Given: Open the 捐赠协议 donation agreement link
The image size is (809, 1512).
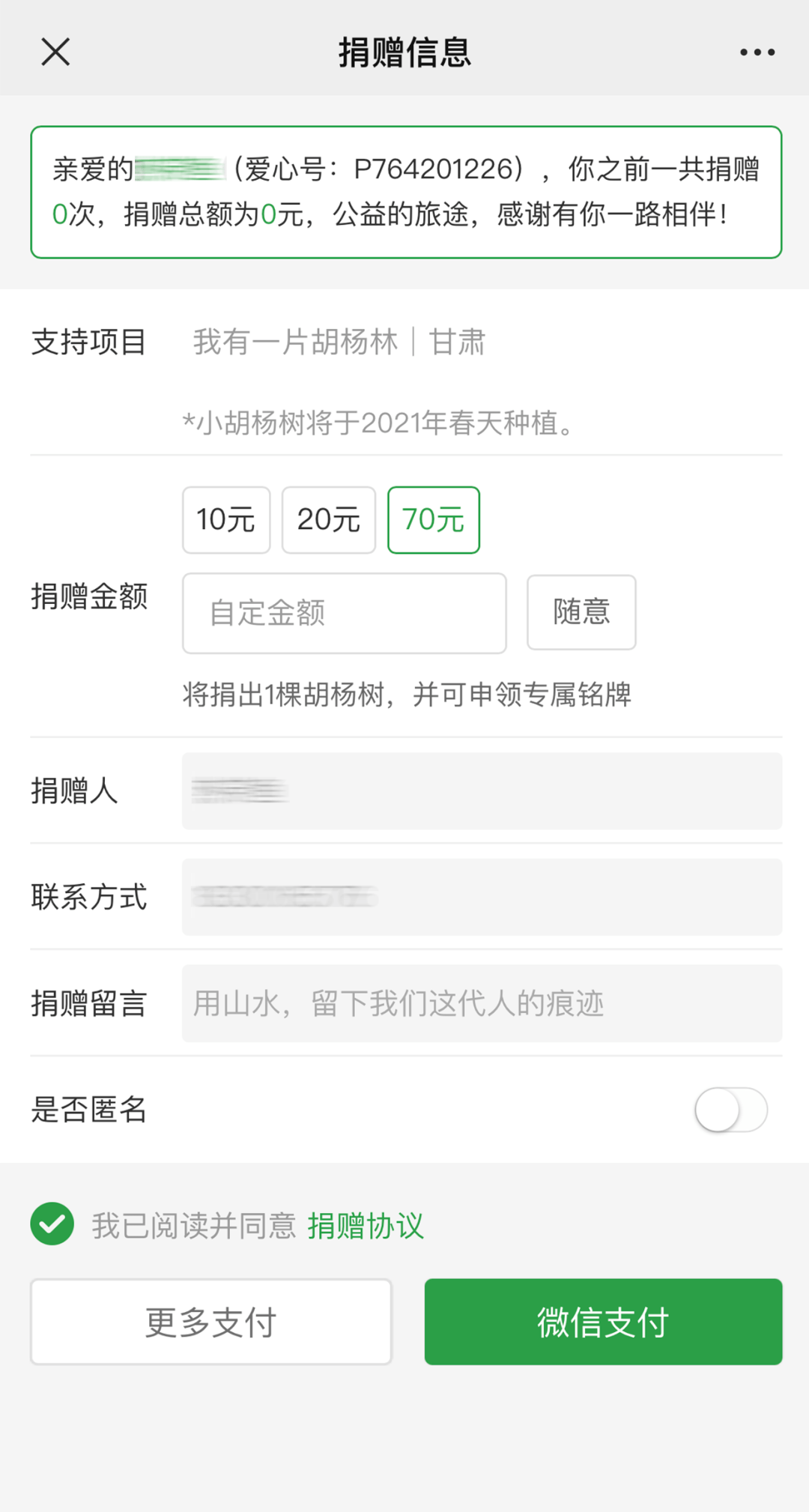Looking at the screenshot, I should click(366, 1226).
